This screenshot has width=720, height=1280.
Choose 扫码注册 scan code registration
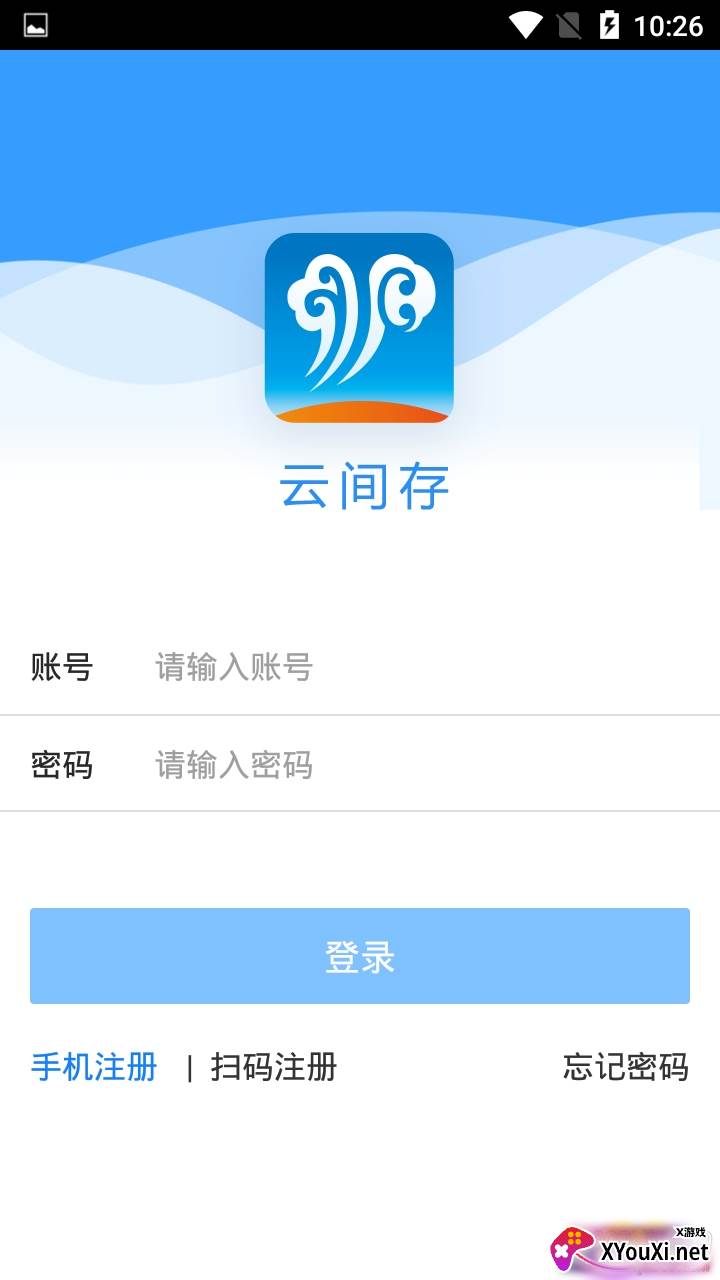click(x=273, y=1067)
